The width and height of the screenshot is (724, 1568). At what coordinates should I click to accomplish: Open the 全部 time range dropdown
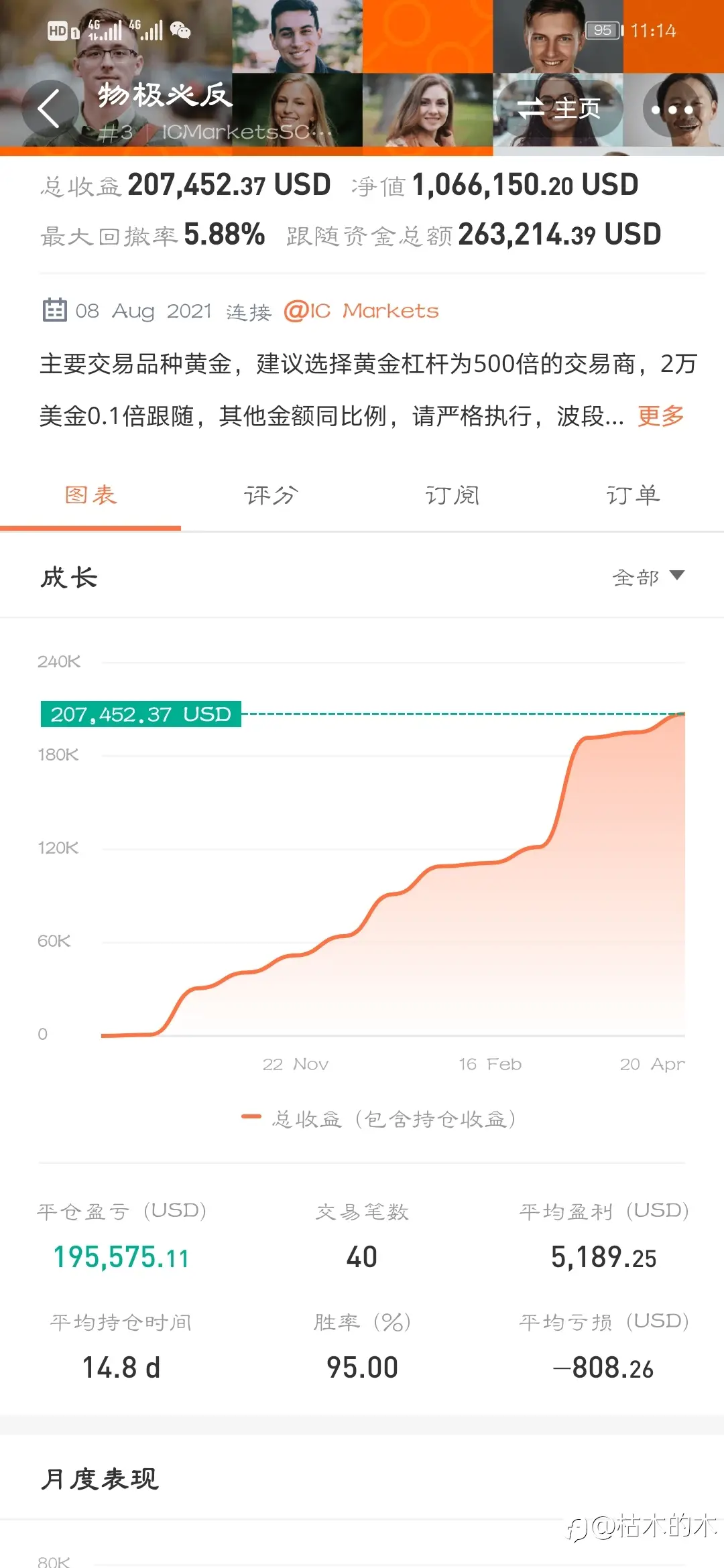648,577
